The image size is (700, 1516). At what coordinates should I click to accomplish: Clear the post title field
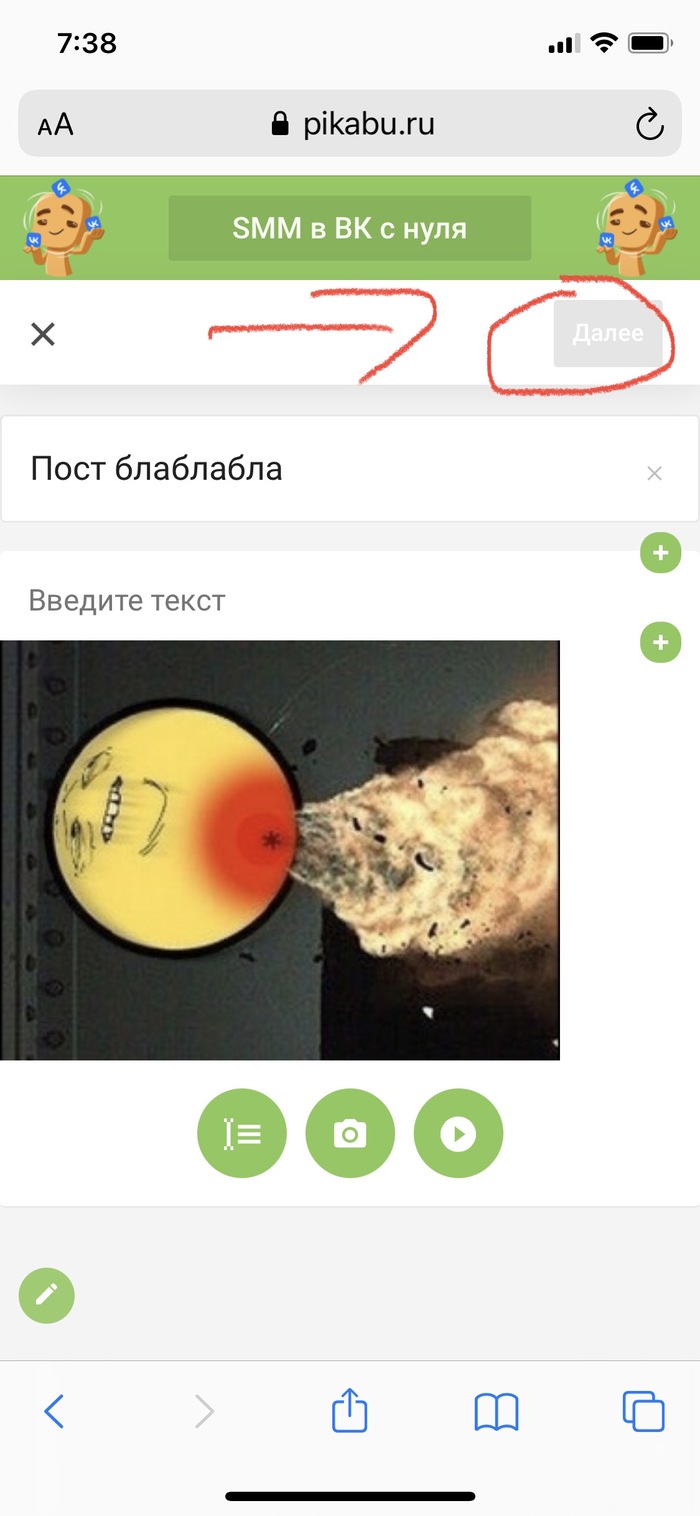(x=654, y=473)
